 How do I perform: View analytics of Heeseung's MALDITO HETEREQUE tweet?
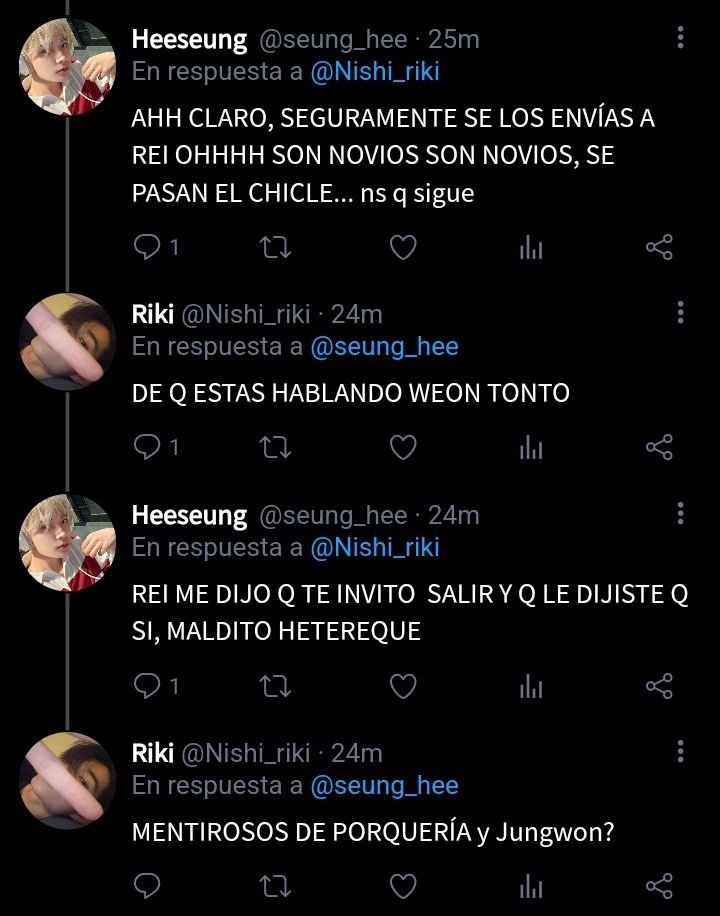(x=531, y=686)
